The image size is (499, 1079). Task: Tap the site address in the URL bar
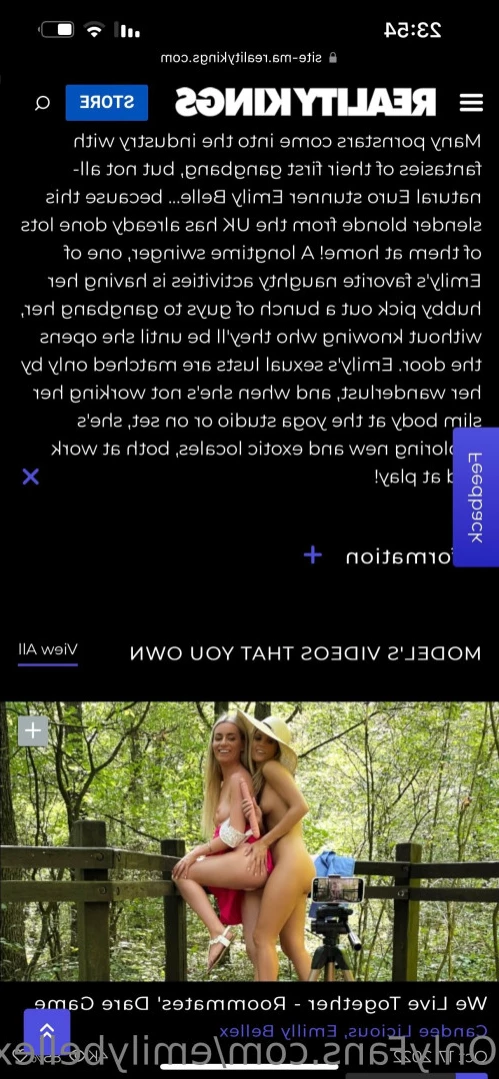pos(249,58)
